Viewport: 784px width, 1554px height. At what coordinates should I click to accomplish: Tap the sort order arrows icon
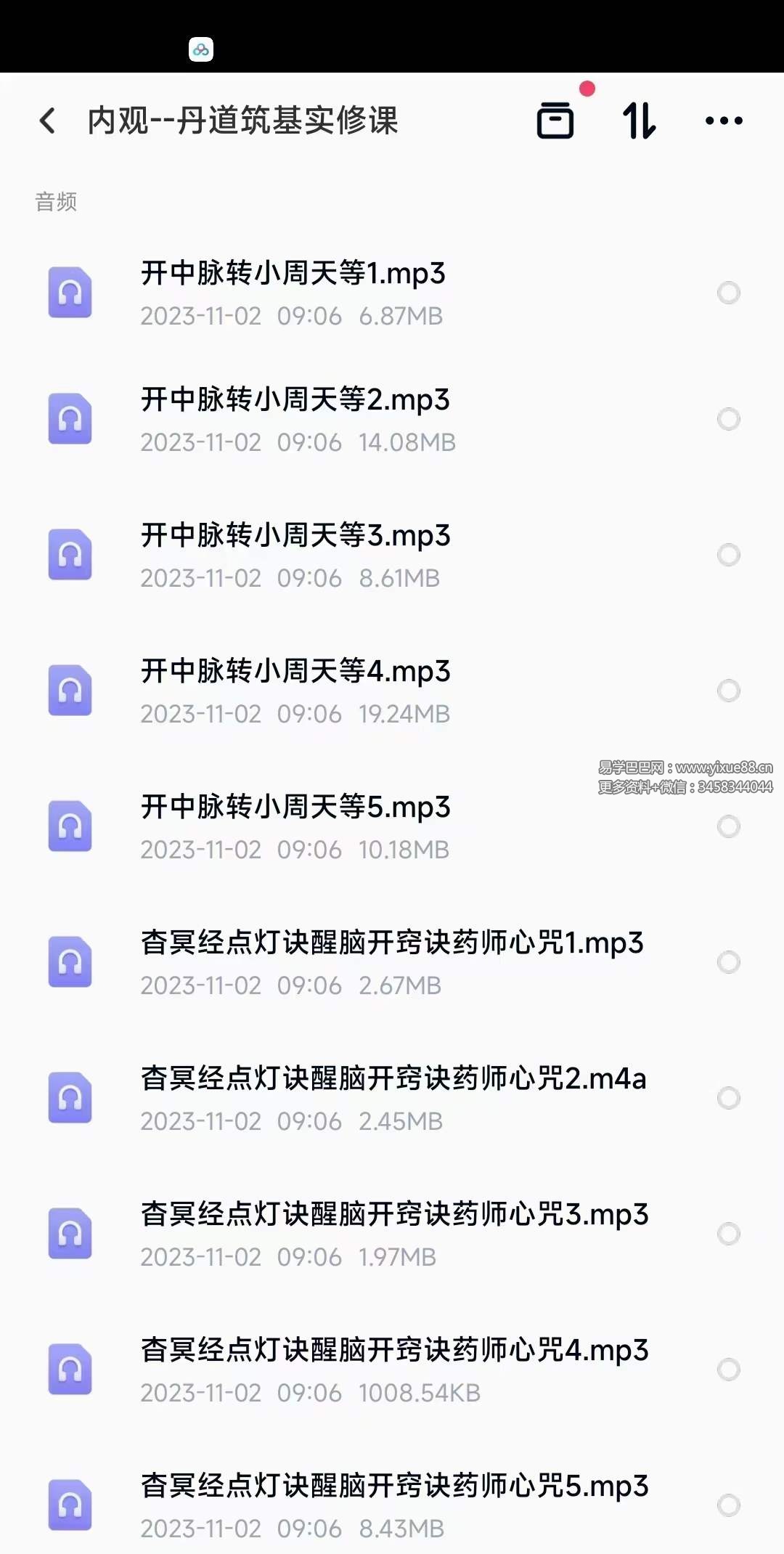[x=639, y=121]
